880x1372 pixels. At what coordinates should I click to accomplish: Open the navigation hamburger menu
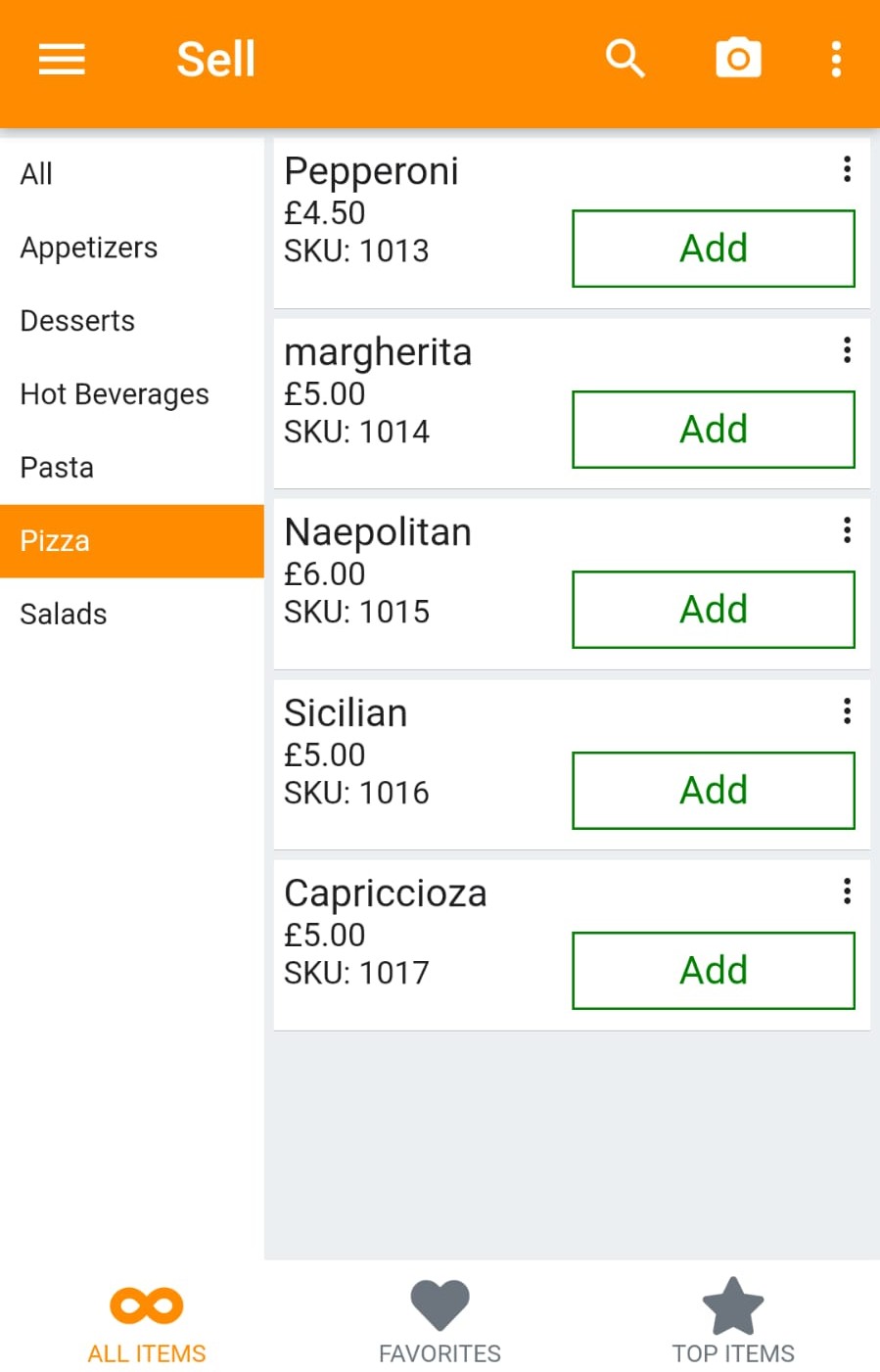(x=61, y=59)
